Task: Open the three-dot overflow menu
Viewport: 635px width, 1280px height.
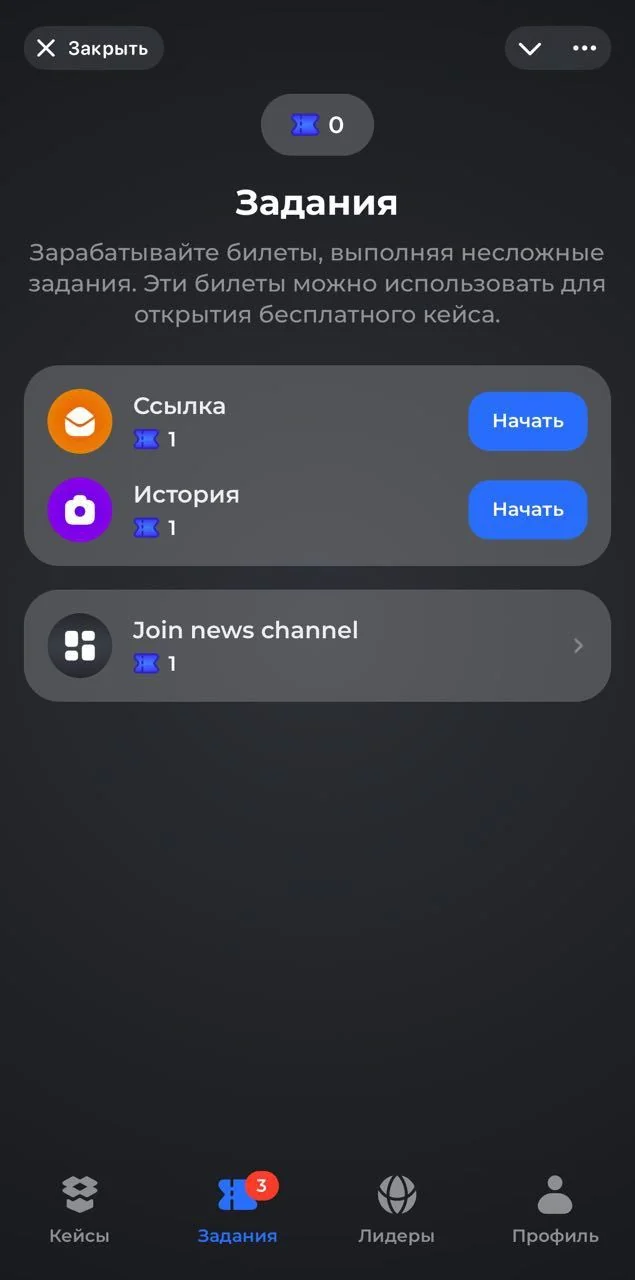Action: click(584, 48)
